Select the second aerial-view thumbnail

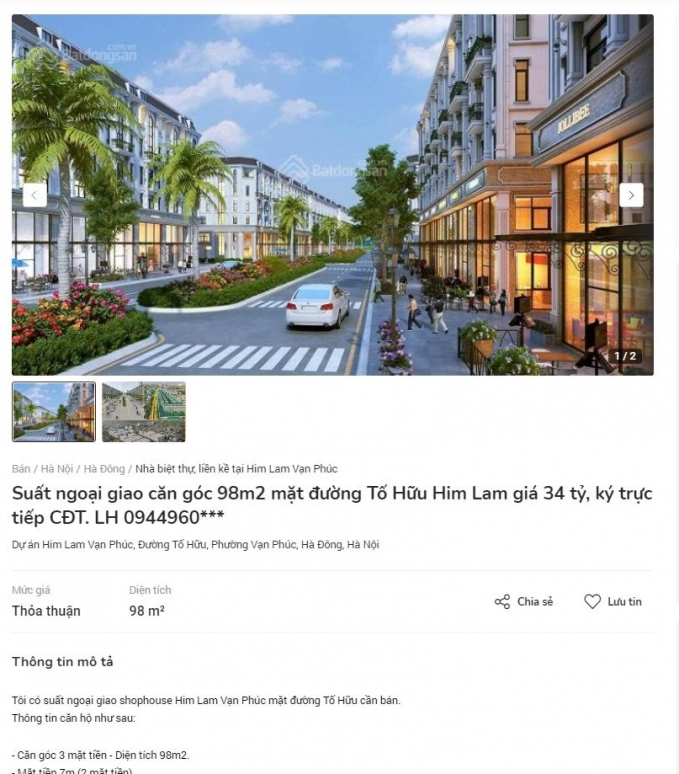[x=143, y=411]
